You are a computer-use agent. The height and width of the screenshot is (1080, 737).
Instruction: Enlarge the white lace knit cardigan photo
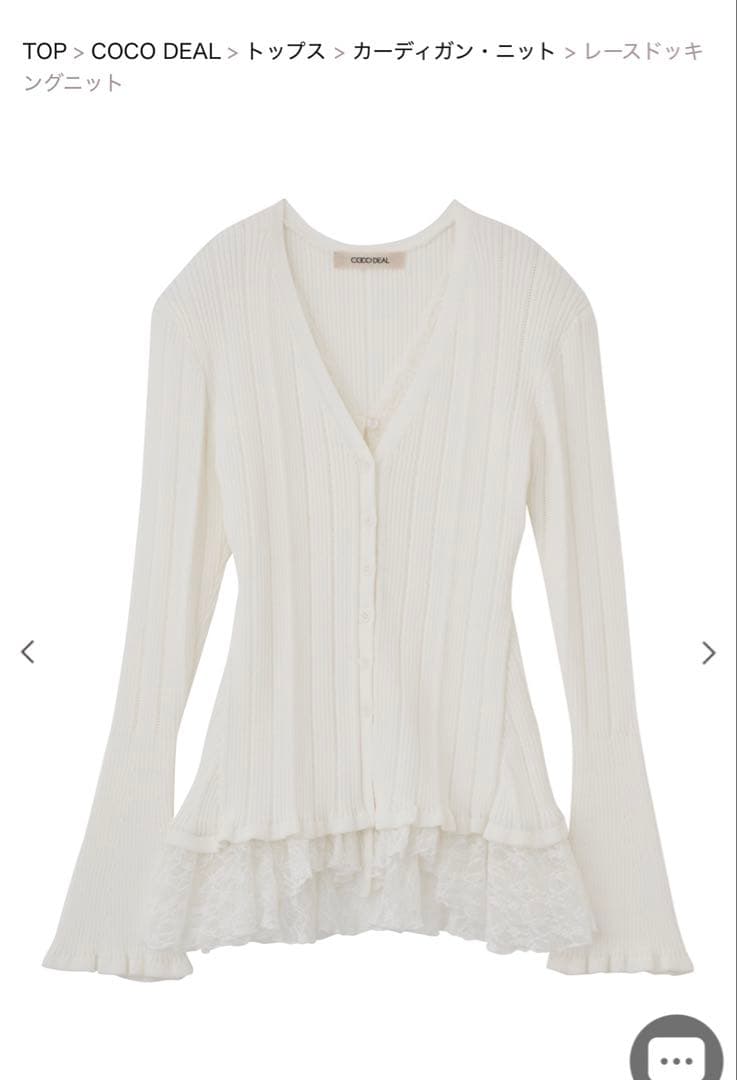tap(368, 580)
